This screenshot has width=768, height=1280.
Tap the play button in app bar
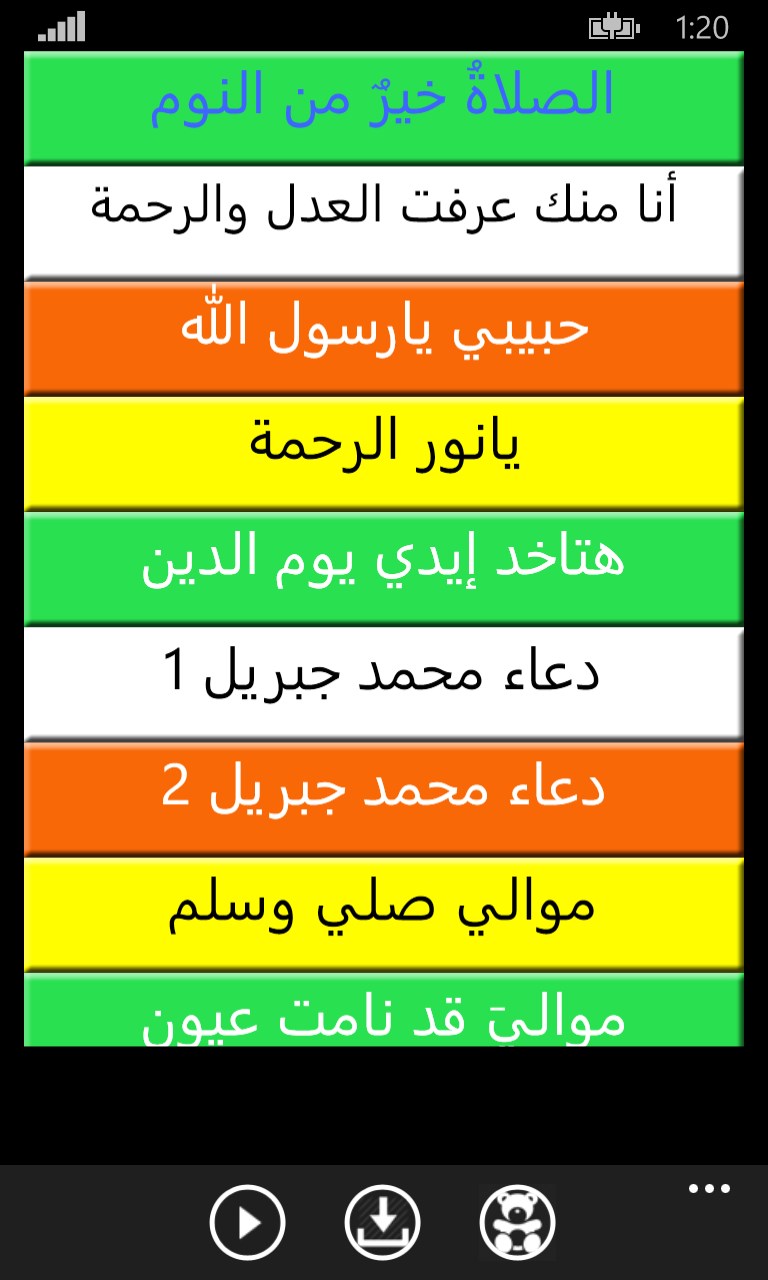tap(248, 1222)
